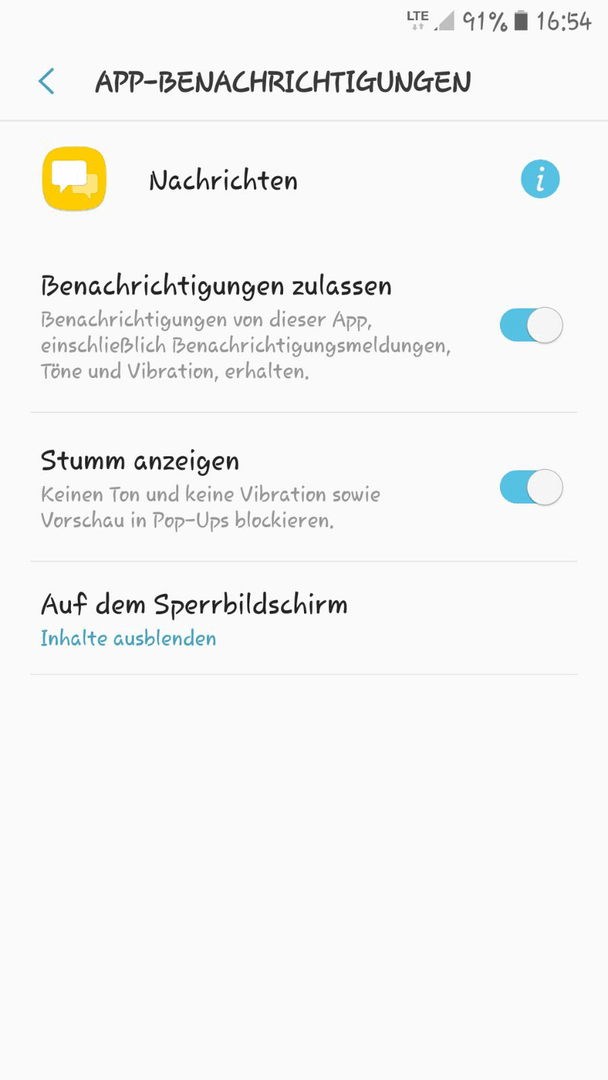This screenshot has height=1080, width=608.
Task: Go back from App-Benachrichtigungen
Action: click(x=46, y=81)
